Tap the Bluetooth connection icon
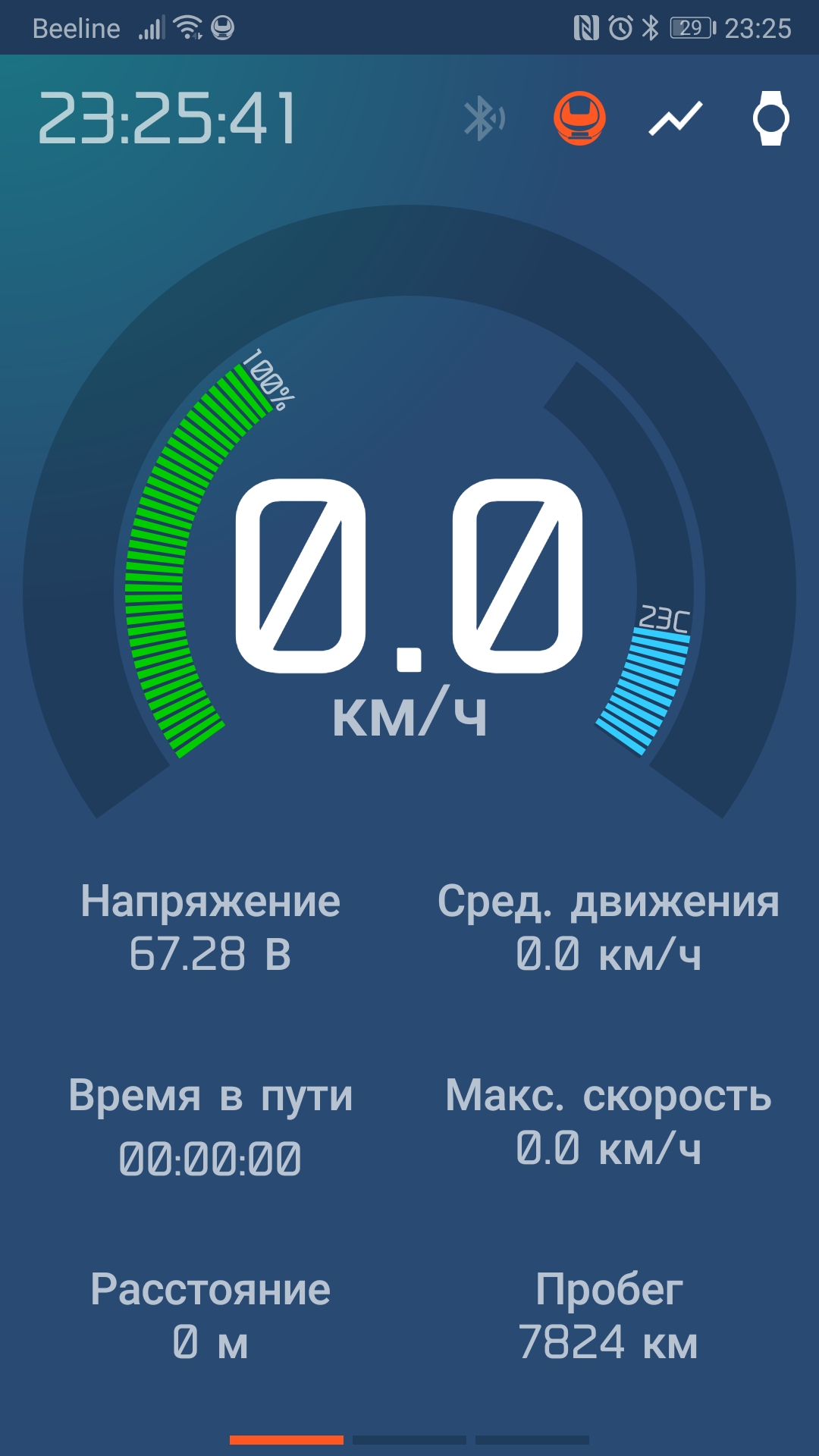 pyautogui.click(x=485, y=118)
